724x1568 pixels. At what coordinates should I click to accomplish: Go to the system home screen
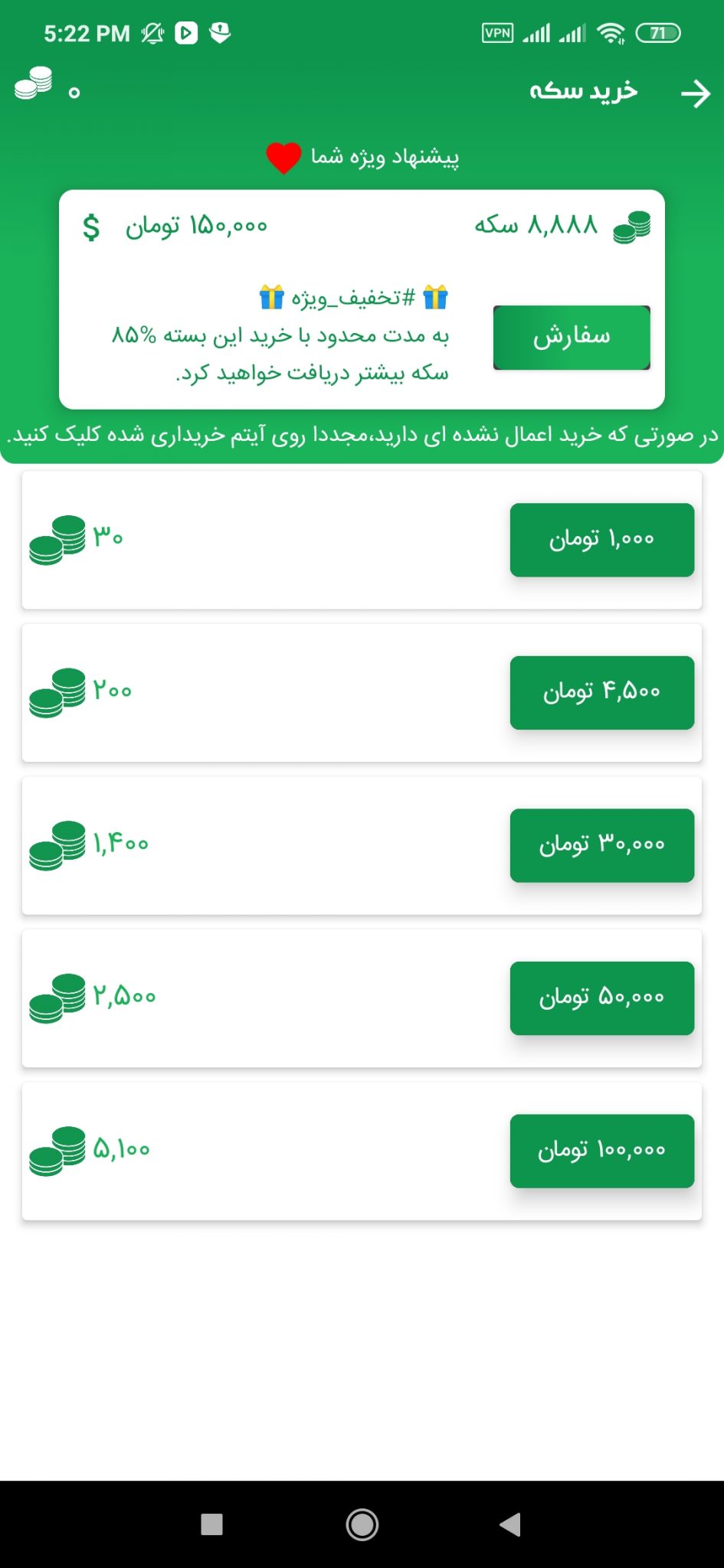pos(362,1524)
